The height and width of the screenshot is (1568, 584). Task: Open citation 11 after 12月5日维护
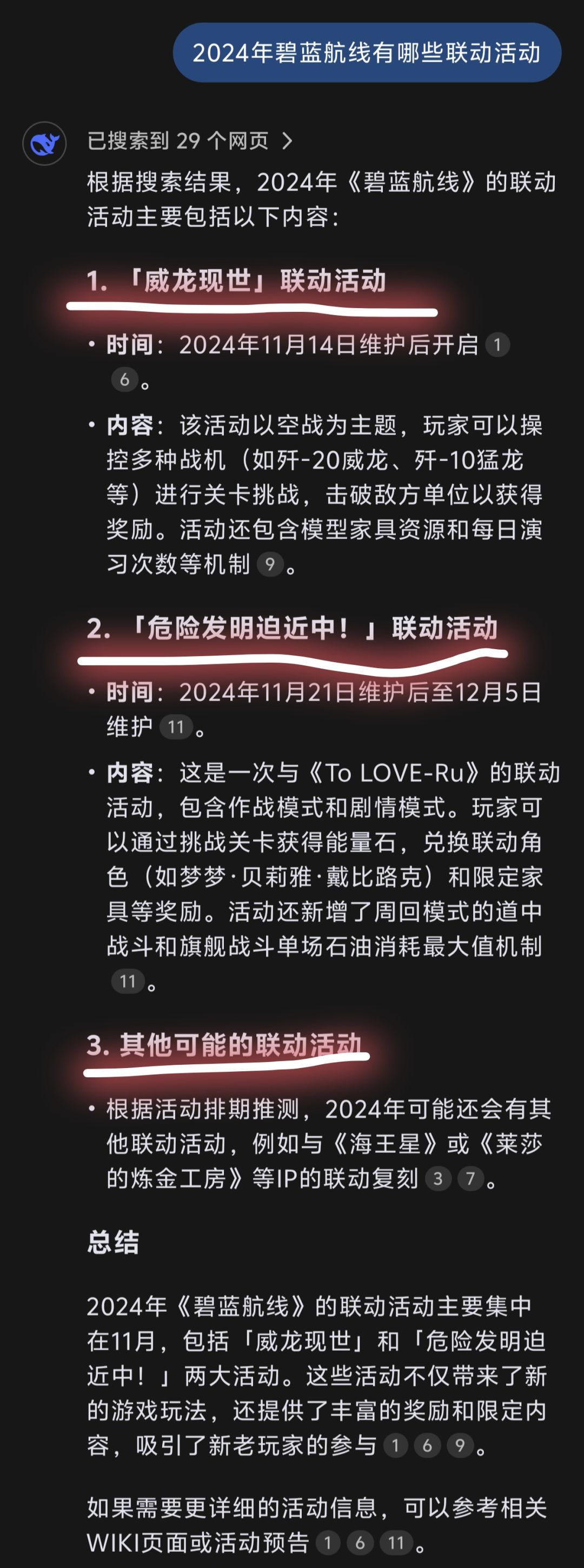pos(176,727)
